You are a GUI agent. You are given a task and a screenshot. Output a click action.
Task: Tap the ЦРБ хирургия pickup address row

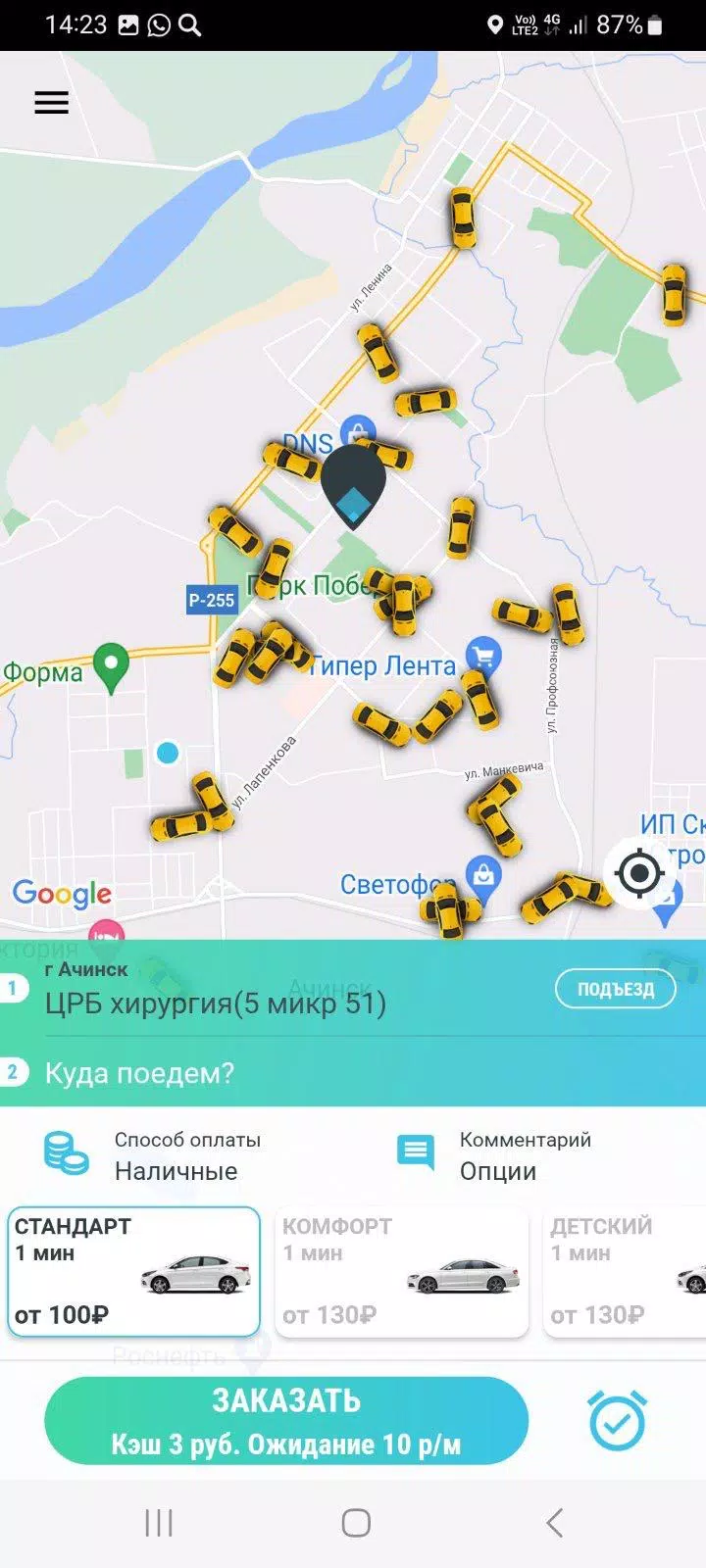tap(214, 1003)
